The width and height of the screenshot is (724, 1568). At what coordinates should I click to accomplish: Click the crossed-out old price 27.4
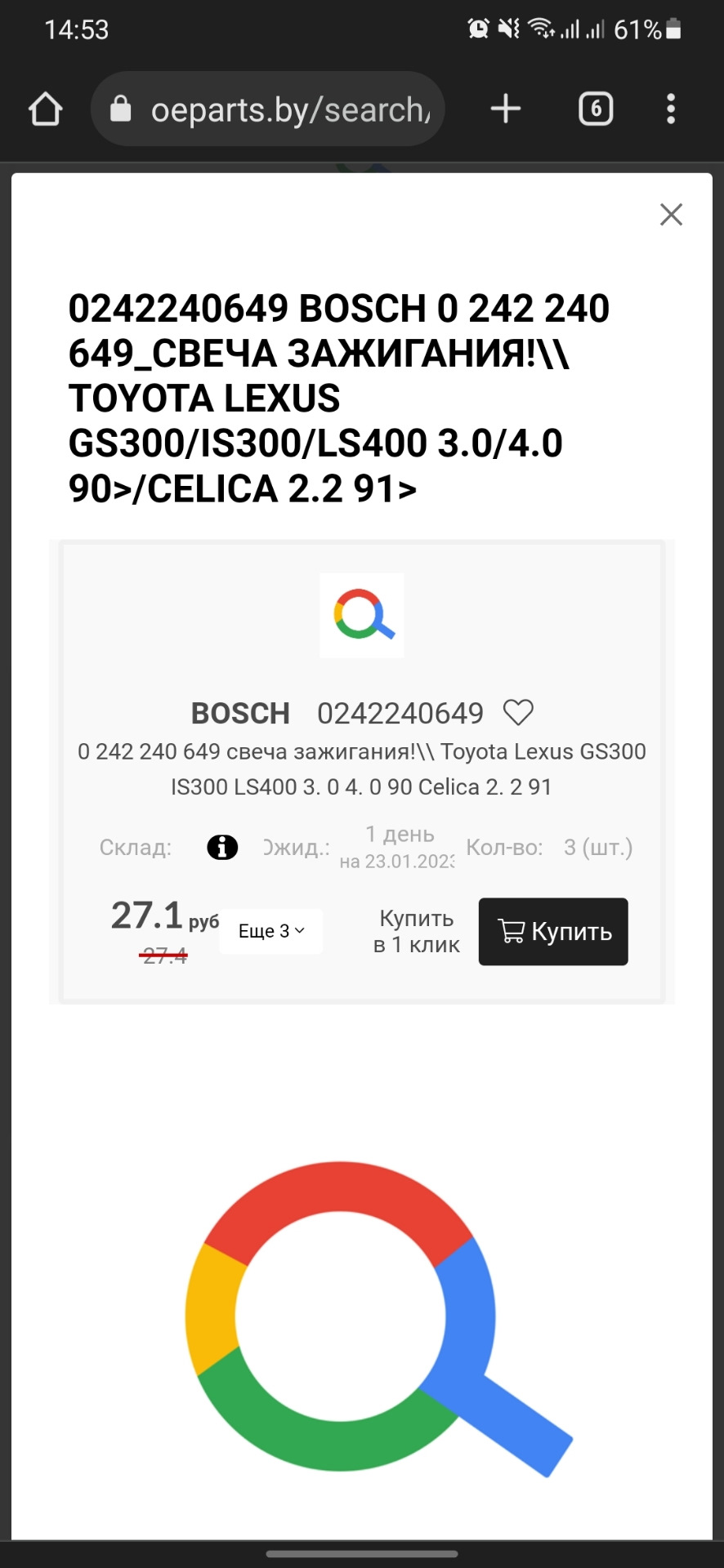(163, 954)
